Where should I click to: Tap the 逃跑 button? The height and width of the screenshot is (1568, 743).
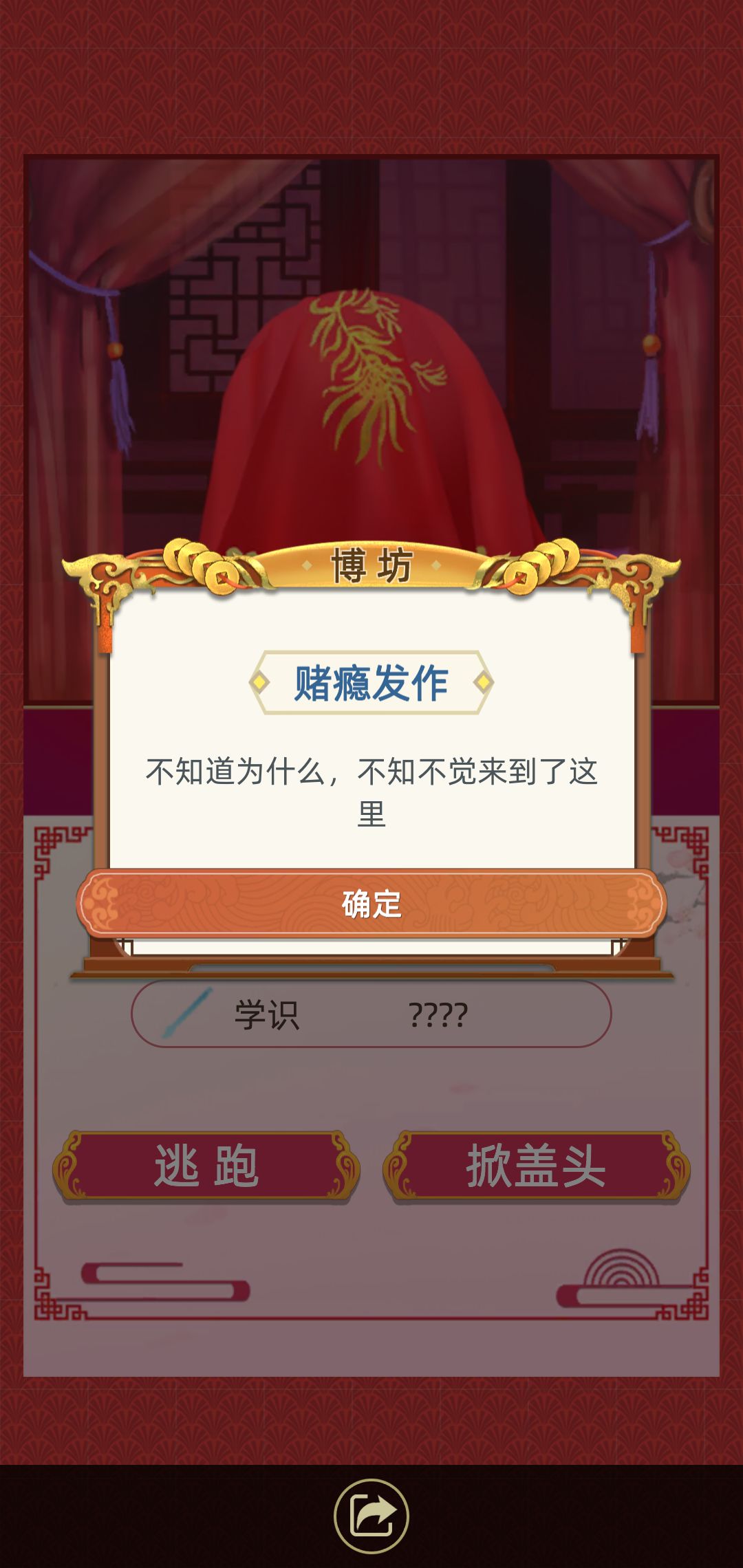(x=206, y=1166)
